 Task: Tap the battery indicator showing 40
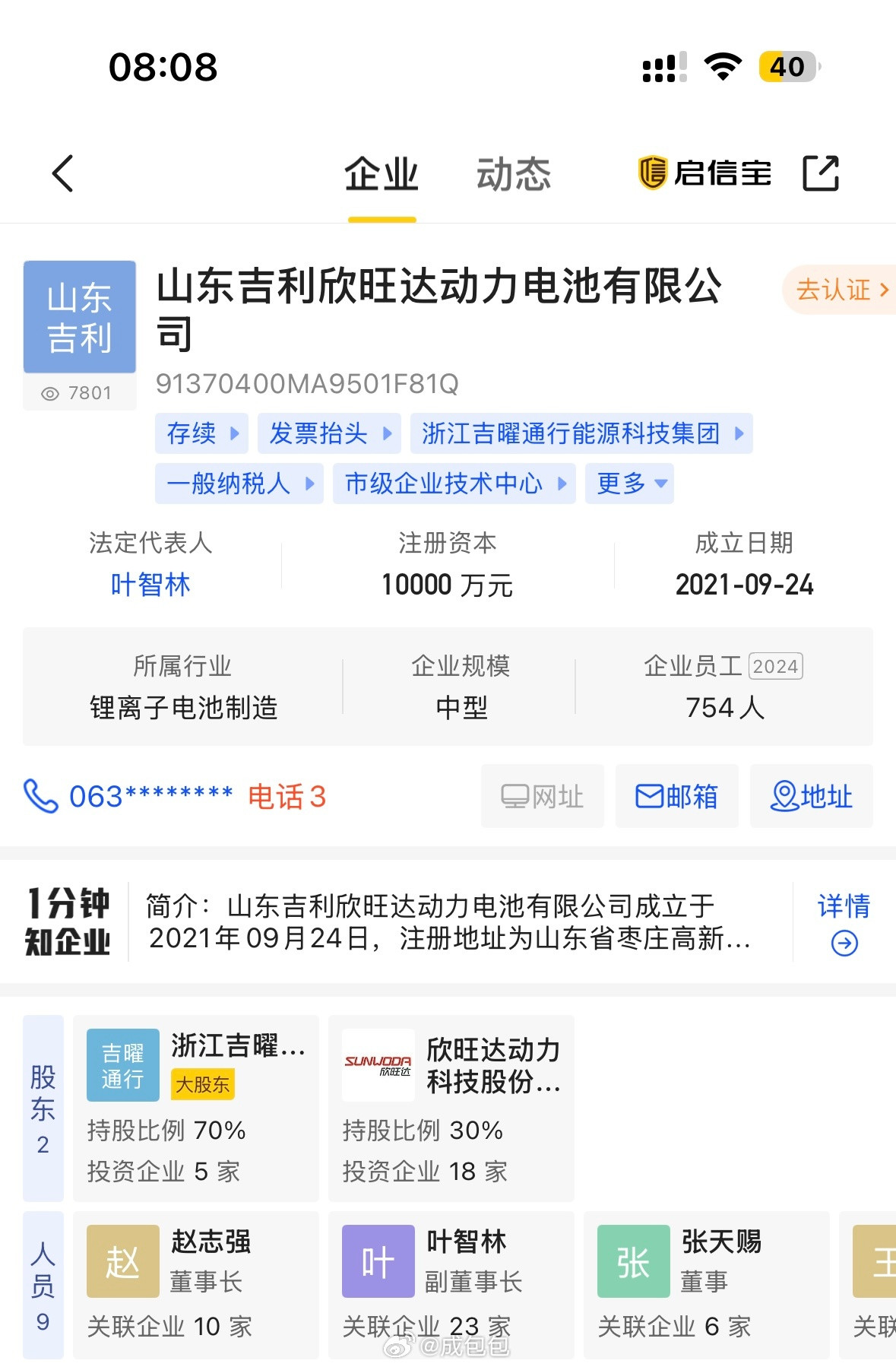tap(787, 67)
